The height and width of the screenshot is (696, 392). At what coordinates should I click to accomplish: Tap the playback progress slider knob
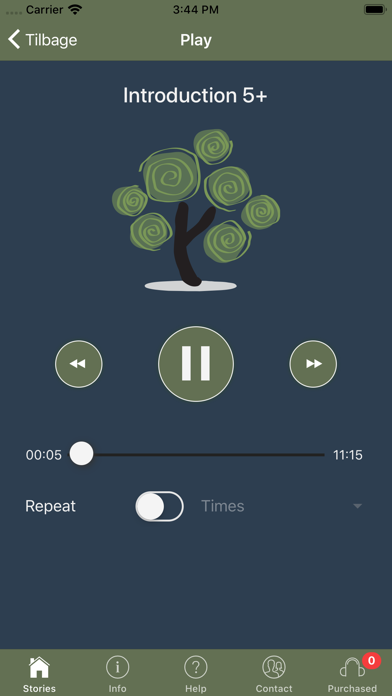[x=82, y=454]
